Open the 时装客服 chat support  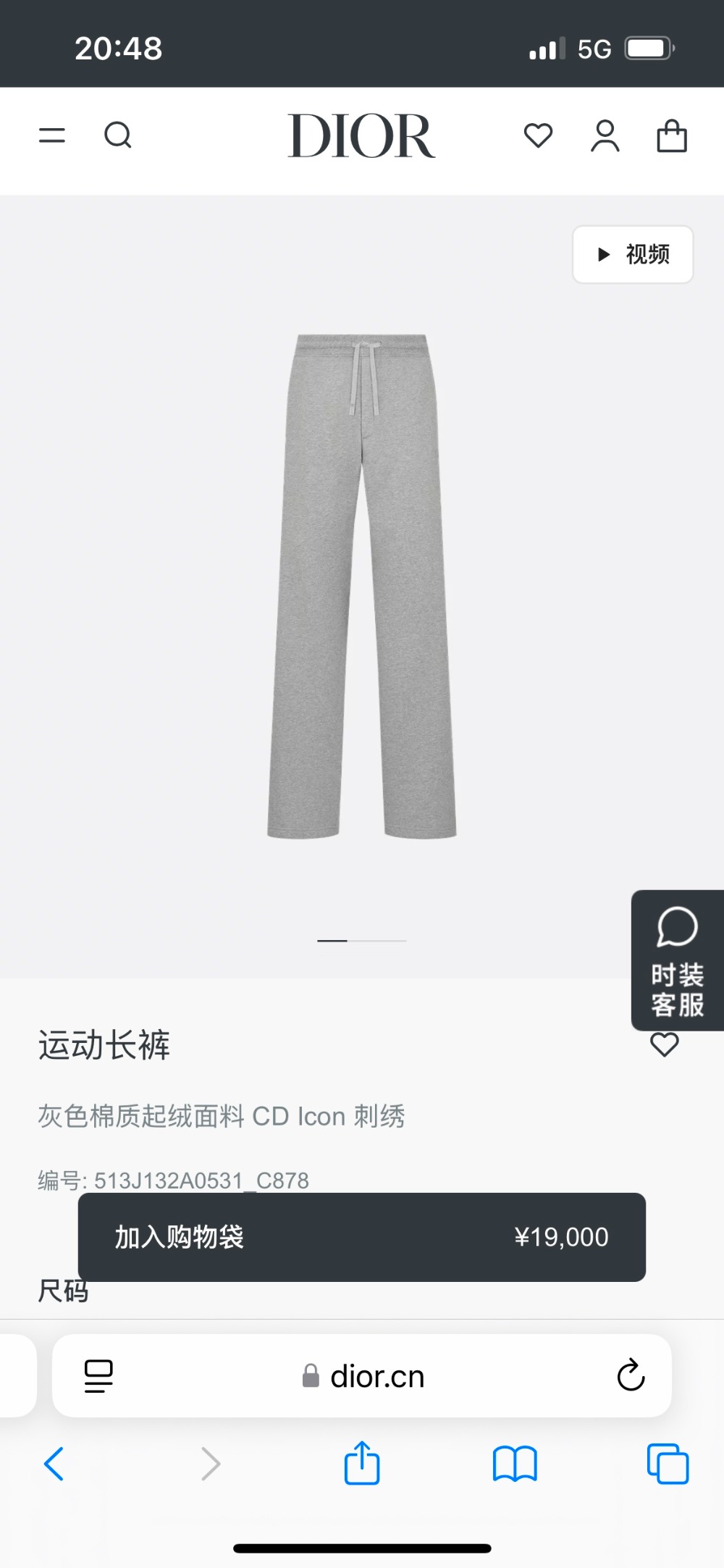[677, 960]
